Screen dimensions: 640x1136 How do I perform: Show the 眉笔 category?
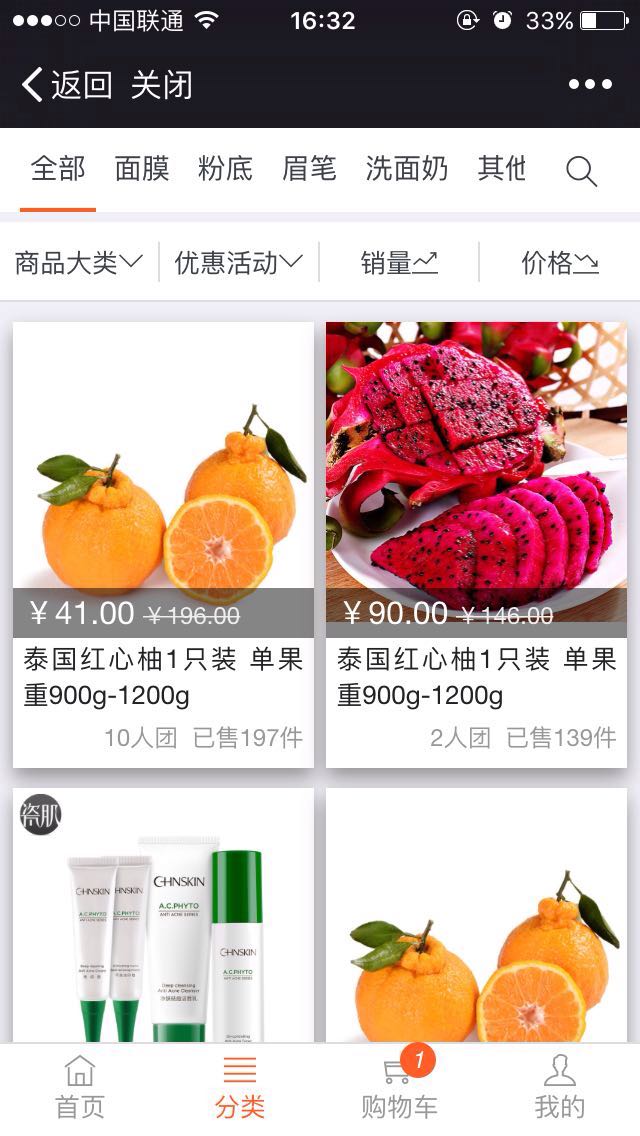tap(309, 169)
